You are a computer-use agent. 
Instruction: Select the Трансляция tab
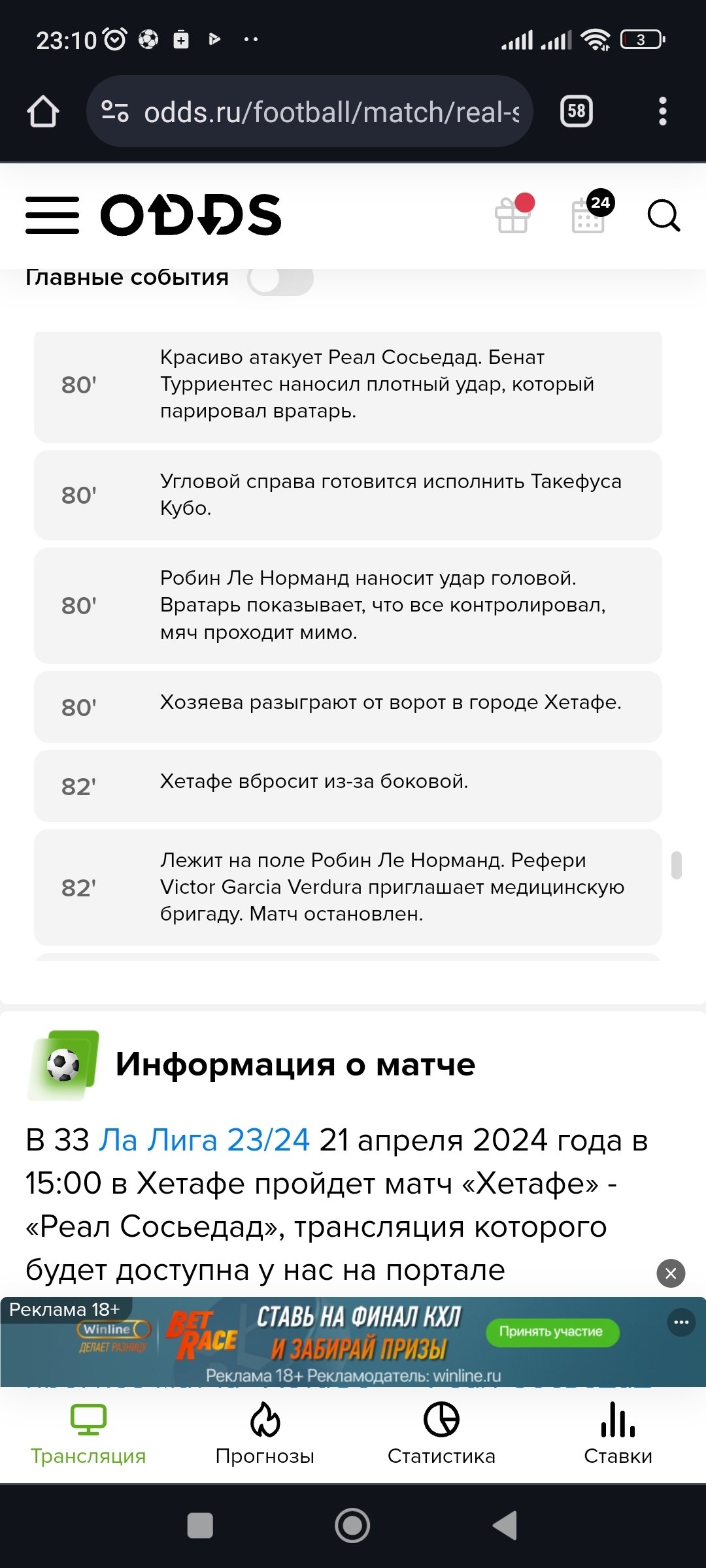tap(88, 1434)
